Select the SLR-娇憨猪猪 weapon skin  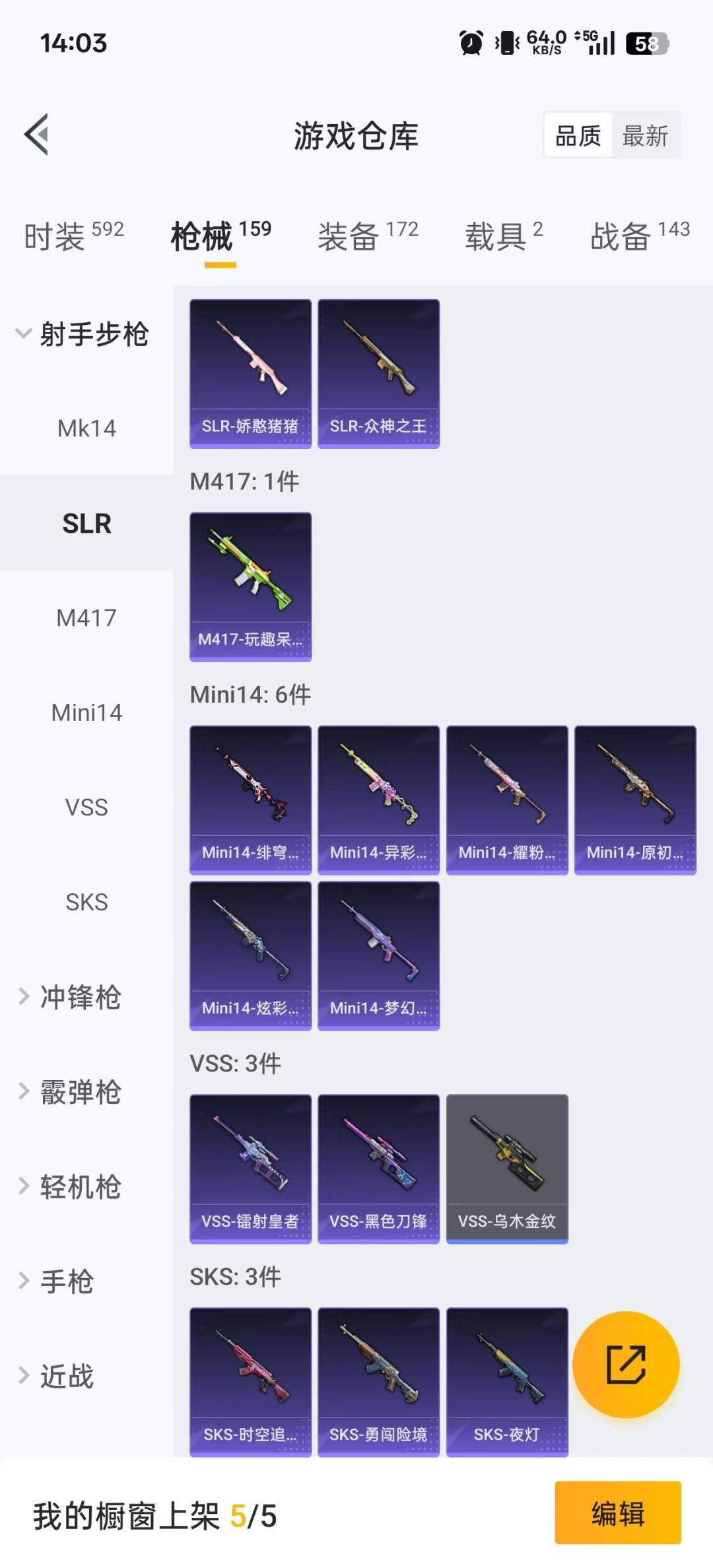[x=250, y=373]
